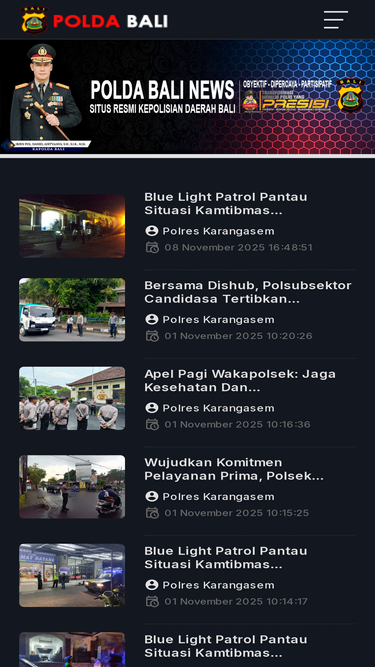Open the 08 November Blue Light Patrol article
375x667 pixels.
coord(225,203)
